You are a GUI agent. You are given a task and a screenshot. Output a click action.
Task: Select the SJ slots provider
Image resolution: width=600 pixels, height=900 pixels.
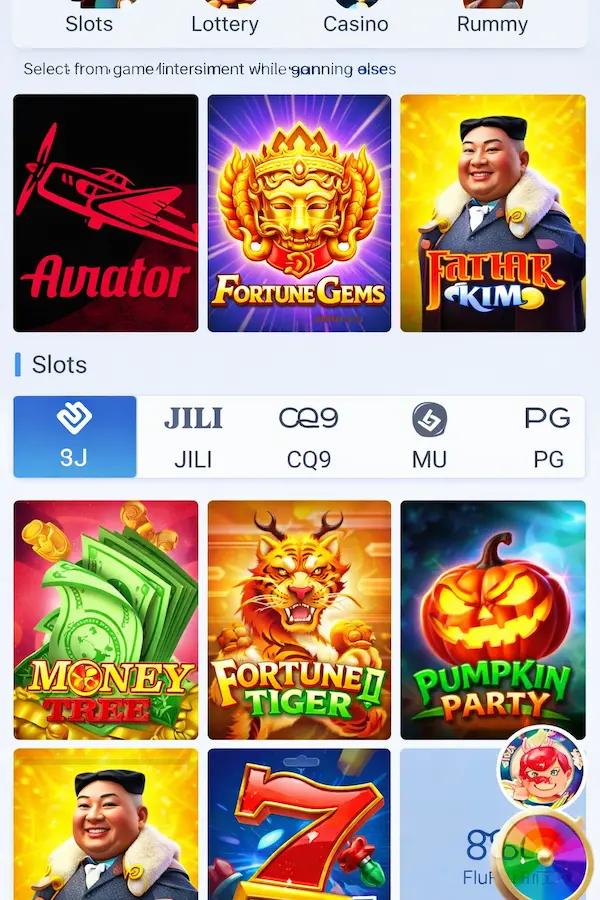click(x=75, y=437)
